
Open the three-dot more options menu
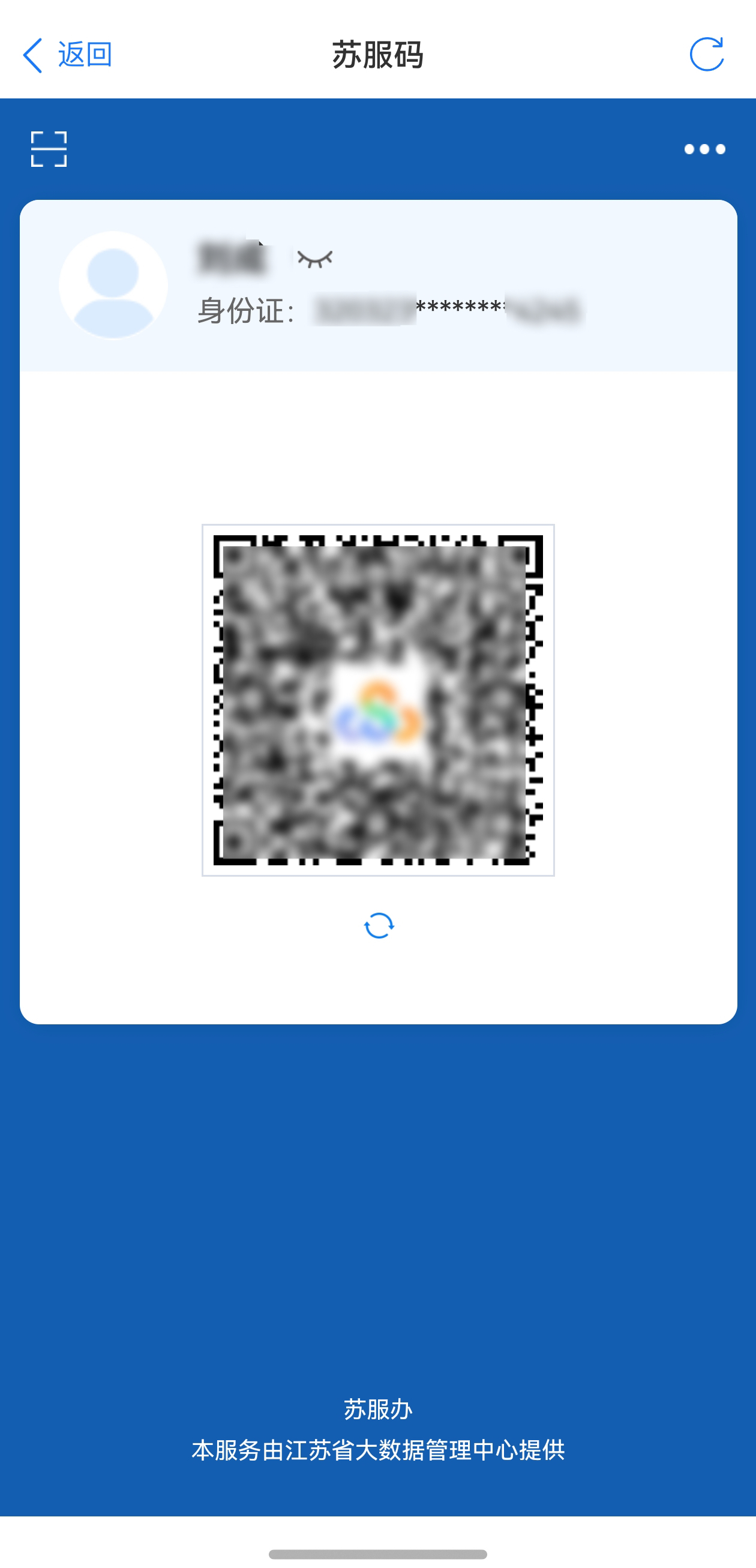(705, 149)
